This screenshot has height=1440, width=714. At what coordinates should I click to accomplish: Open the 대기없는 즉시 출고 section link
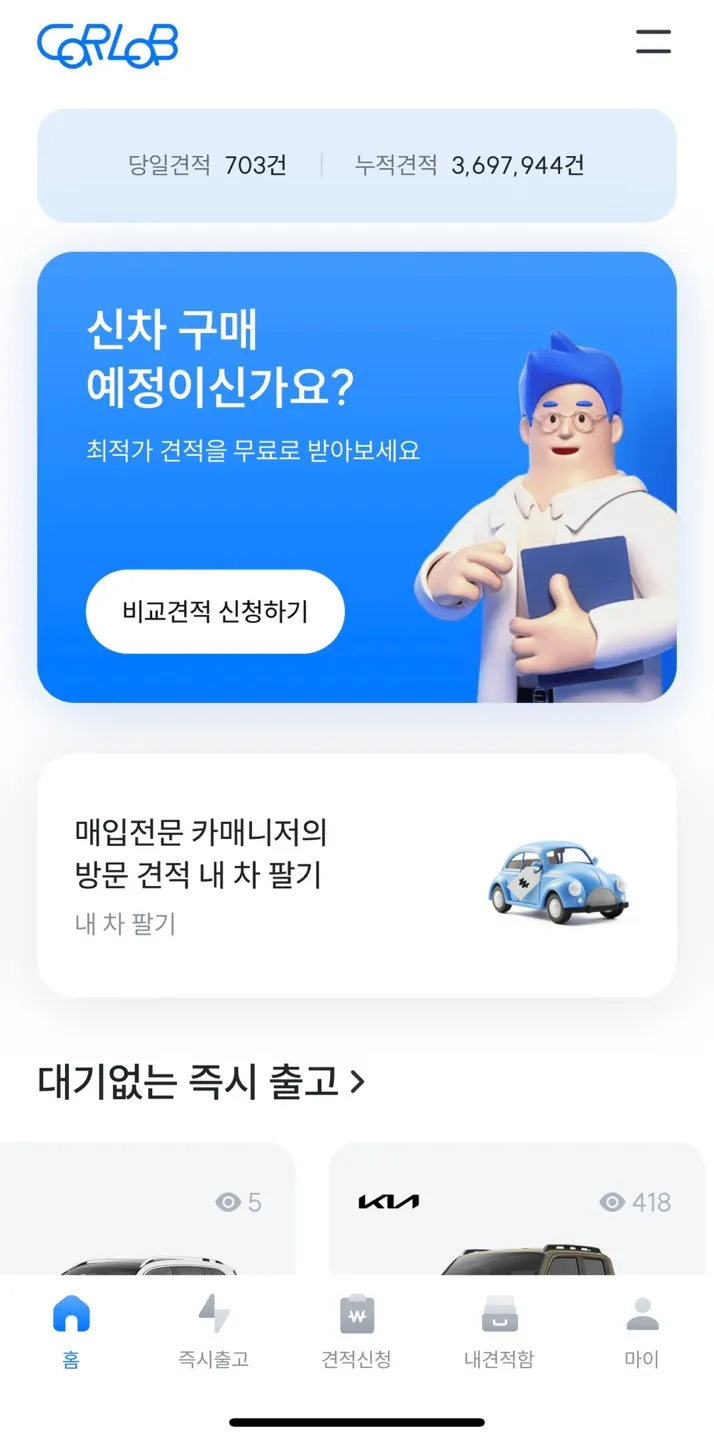tap(201, 1081)
